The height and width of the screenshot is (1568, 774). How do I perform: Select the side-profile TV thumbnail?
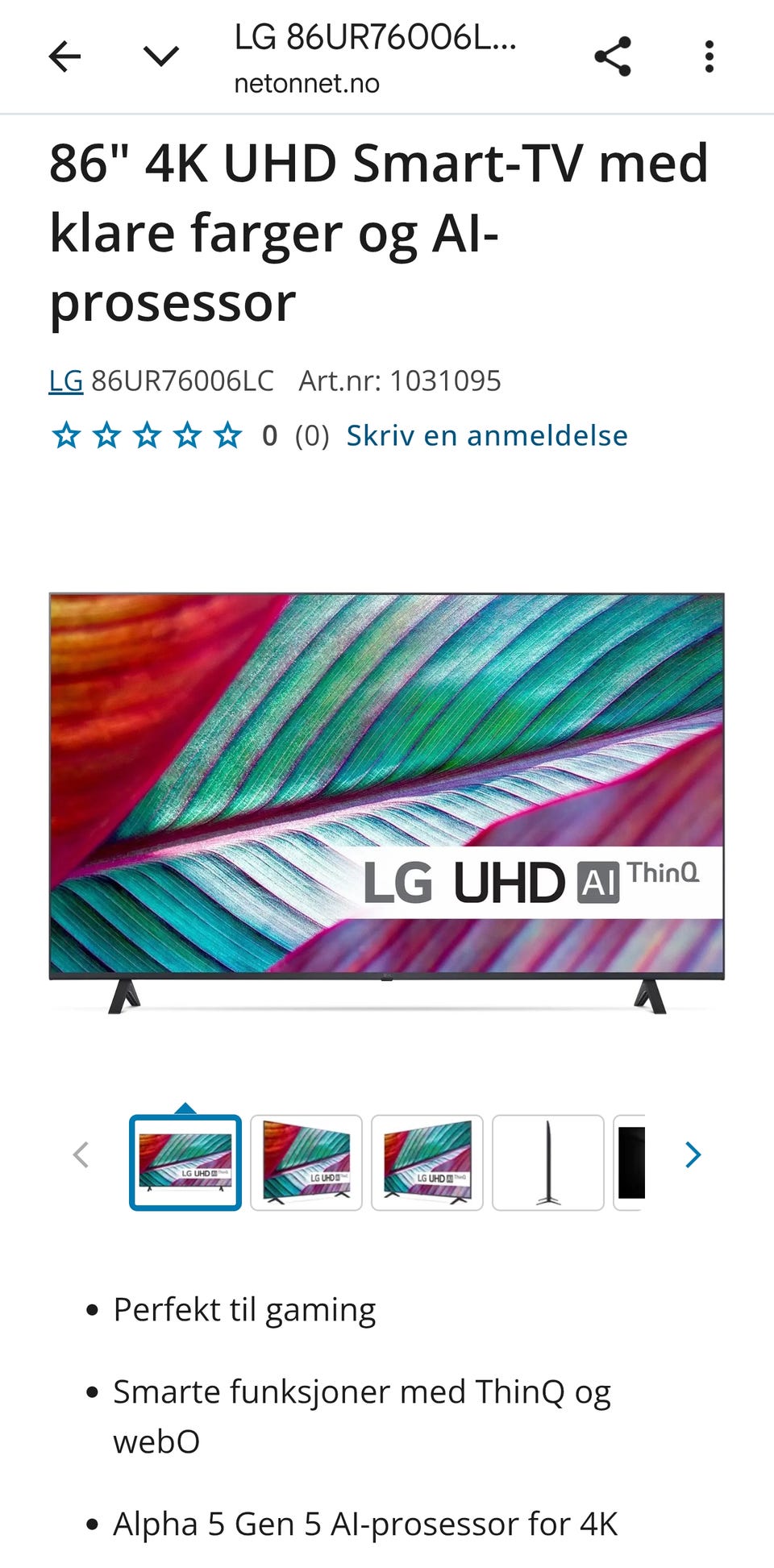548,1162
